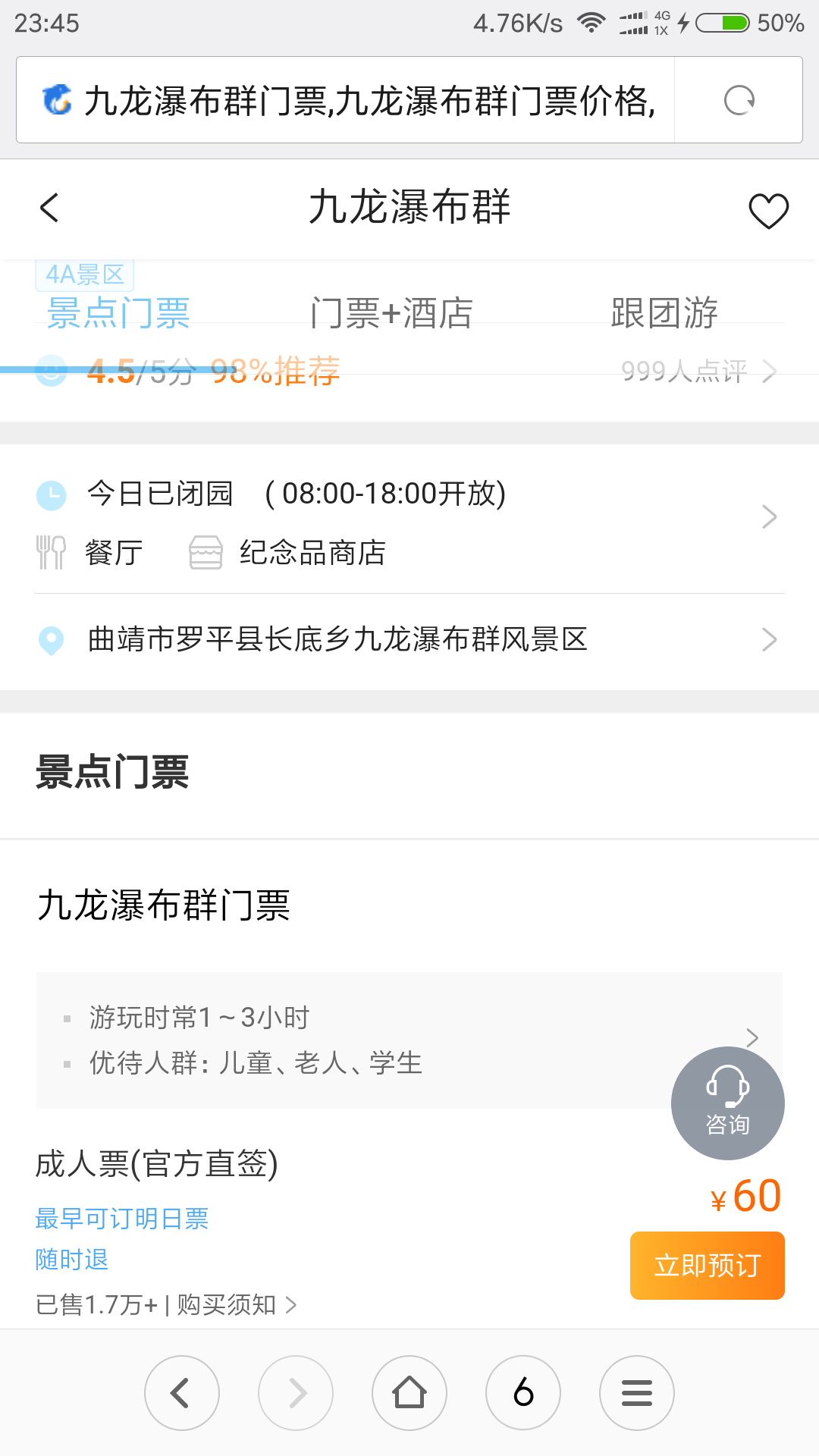
Task: Go to the browser home page
Action: (x=409, y=1393)
